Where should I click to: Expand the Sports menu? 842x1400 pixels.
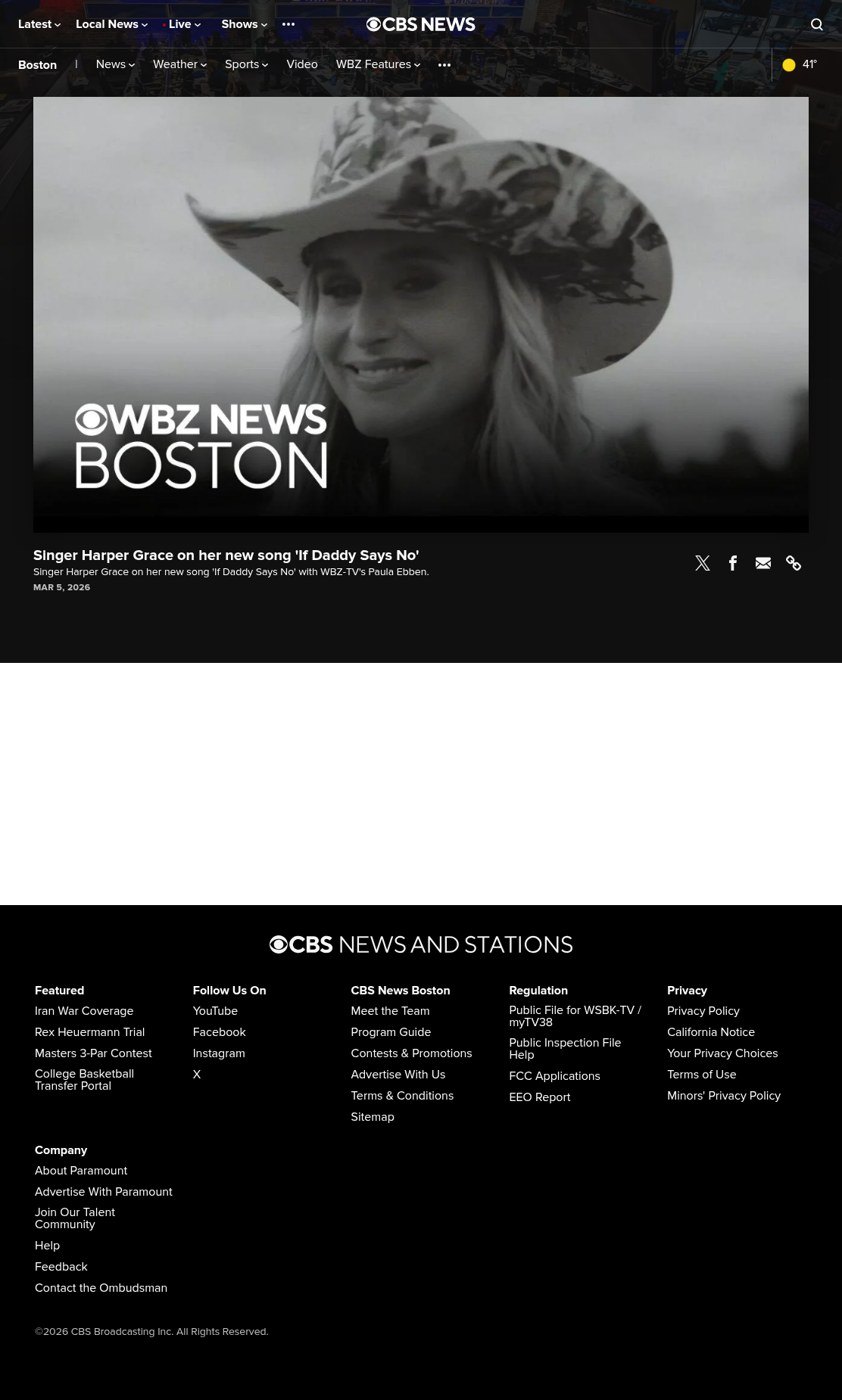tap(247, 64)
